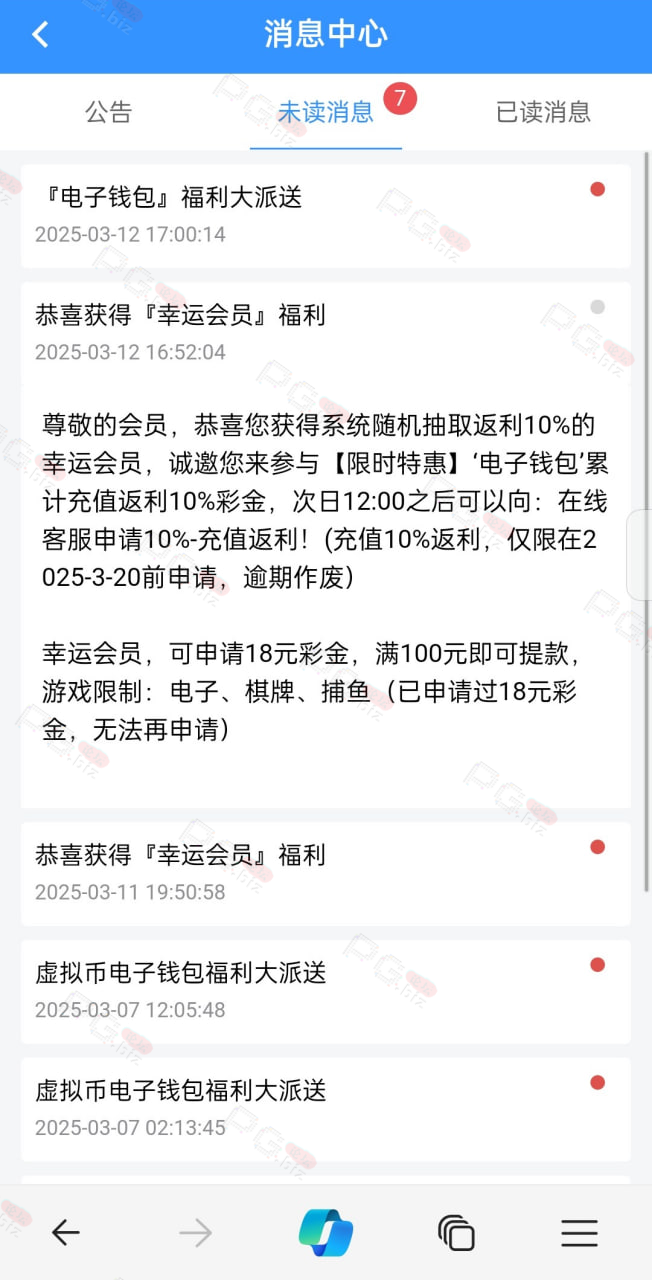Go back from the 消息中心 page
The image size is (652, 1280).
click(x=40, y=35)
